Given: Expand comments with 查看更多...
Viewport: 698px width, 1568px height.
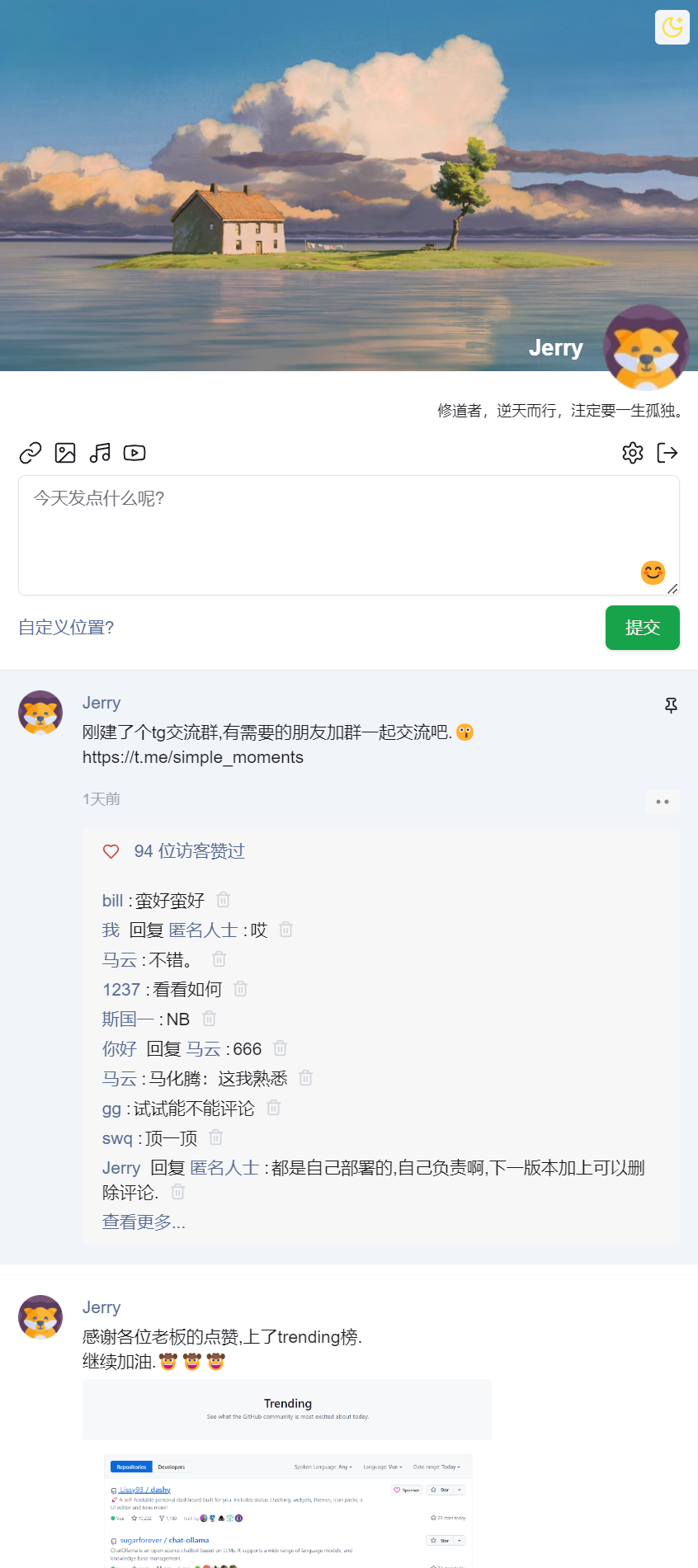Looking at the screenshot, I should 144,1222.
